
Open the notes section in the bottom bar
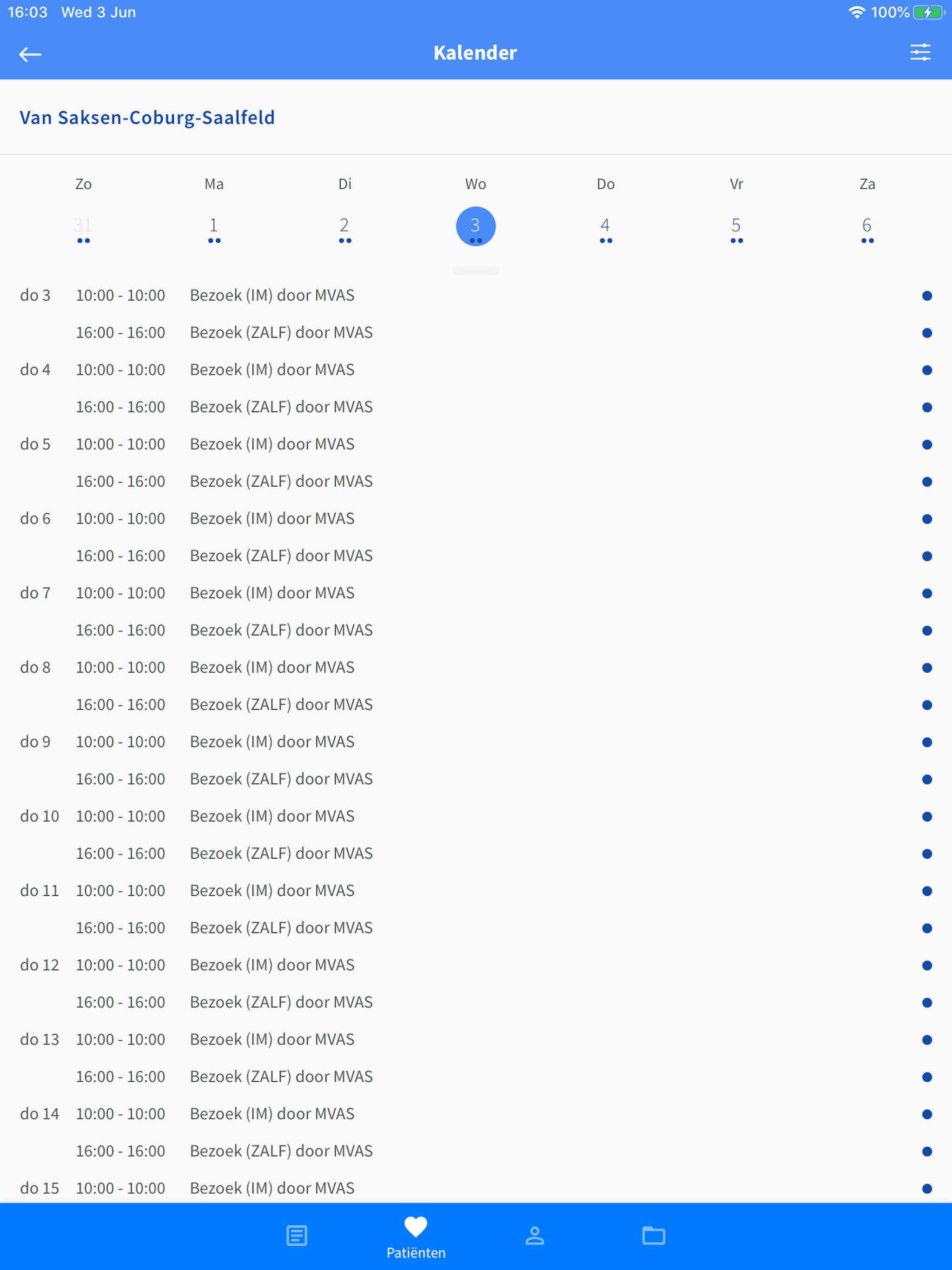click(x=297, y=1236)
